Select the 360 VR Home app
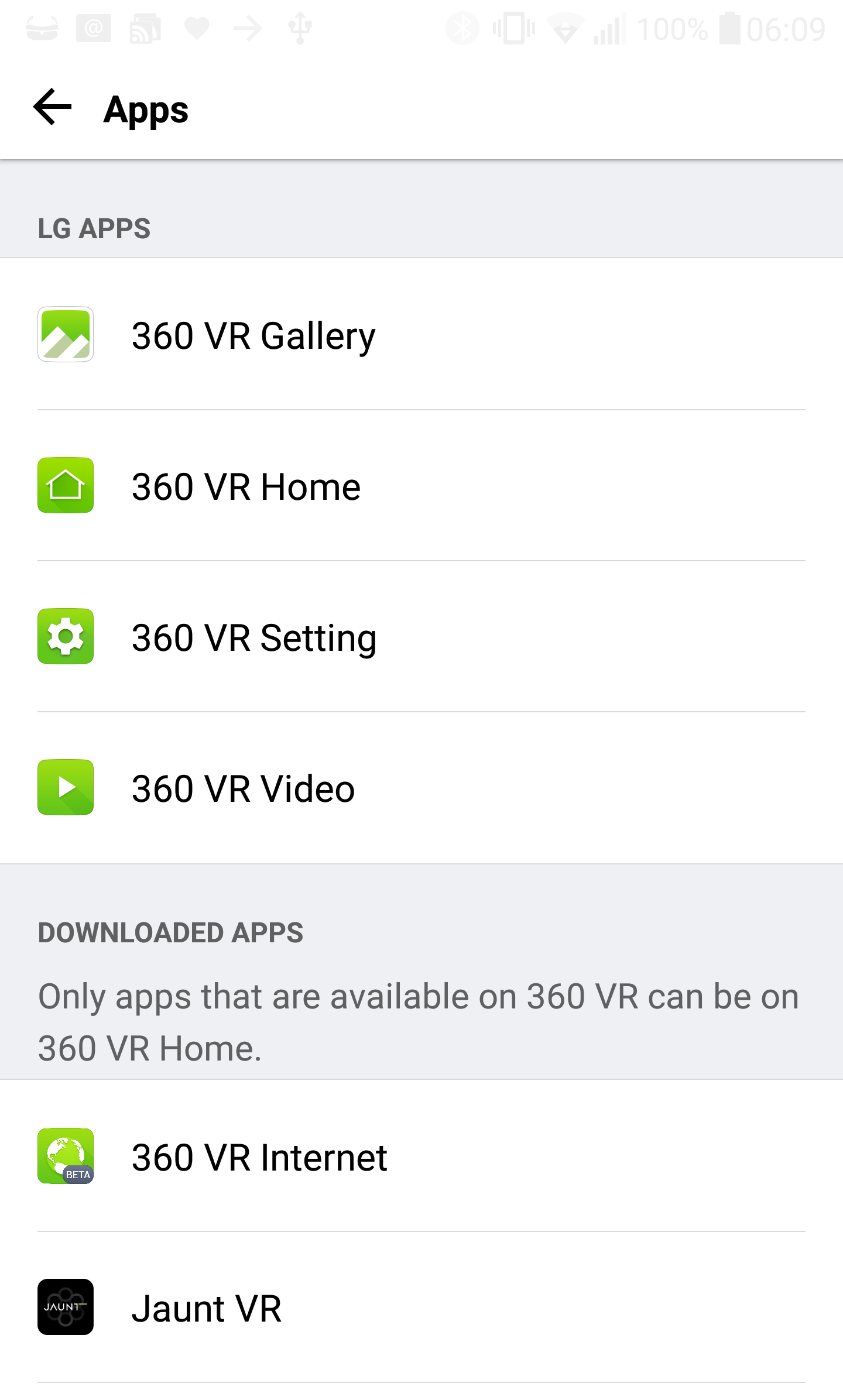 pos(246,486)
